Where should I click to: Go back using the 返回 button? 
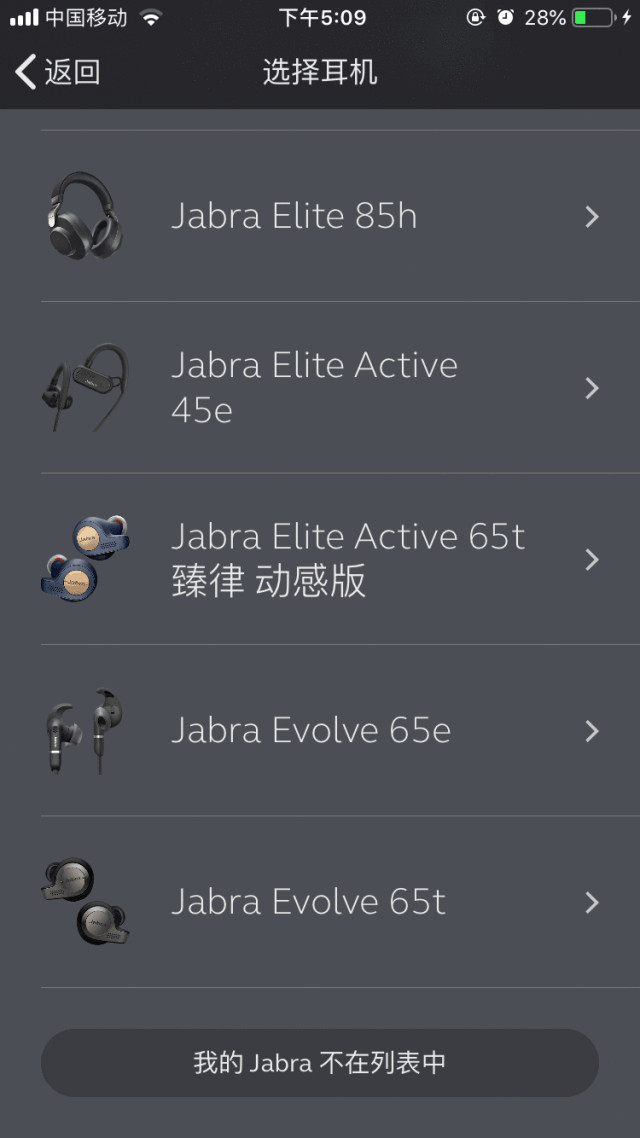point(58,72)
